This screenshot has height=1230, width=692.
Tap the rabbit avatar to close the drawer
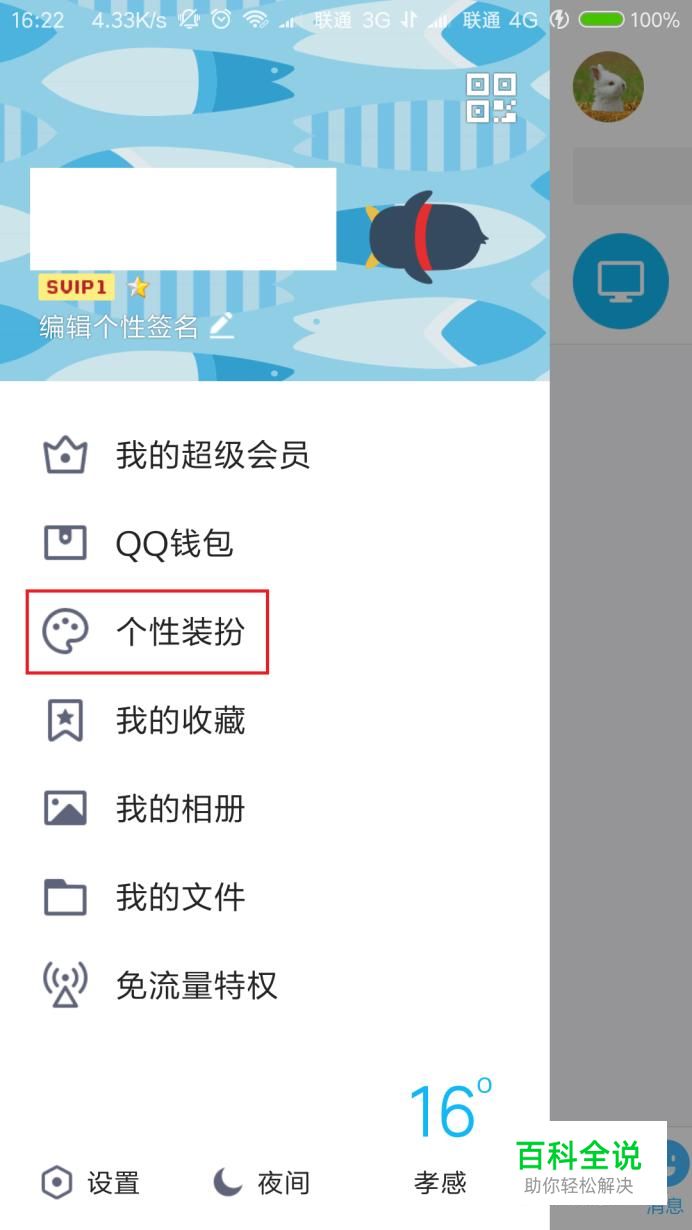[607, 87]
